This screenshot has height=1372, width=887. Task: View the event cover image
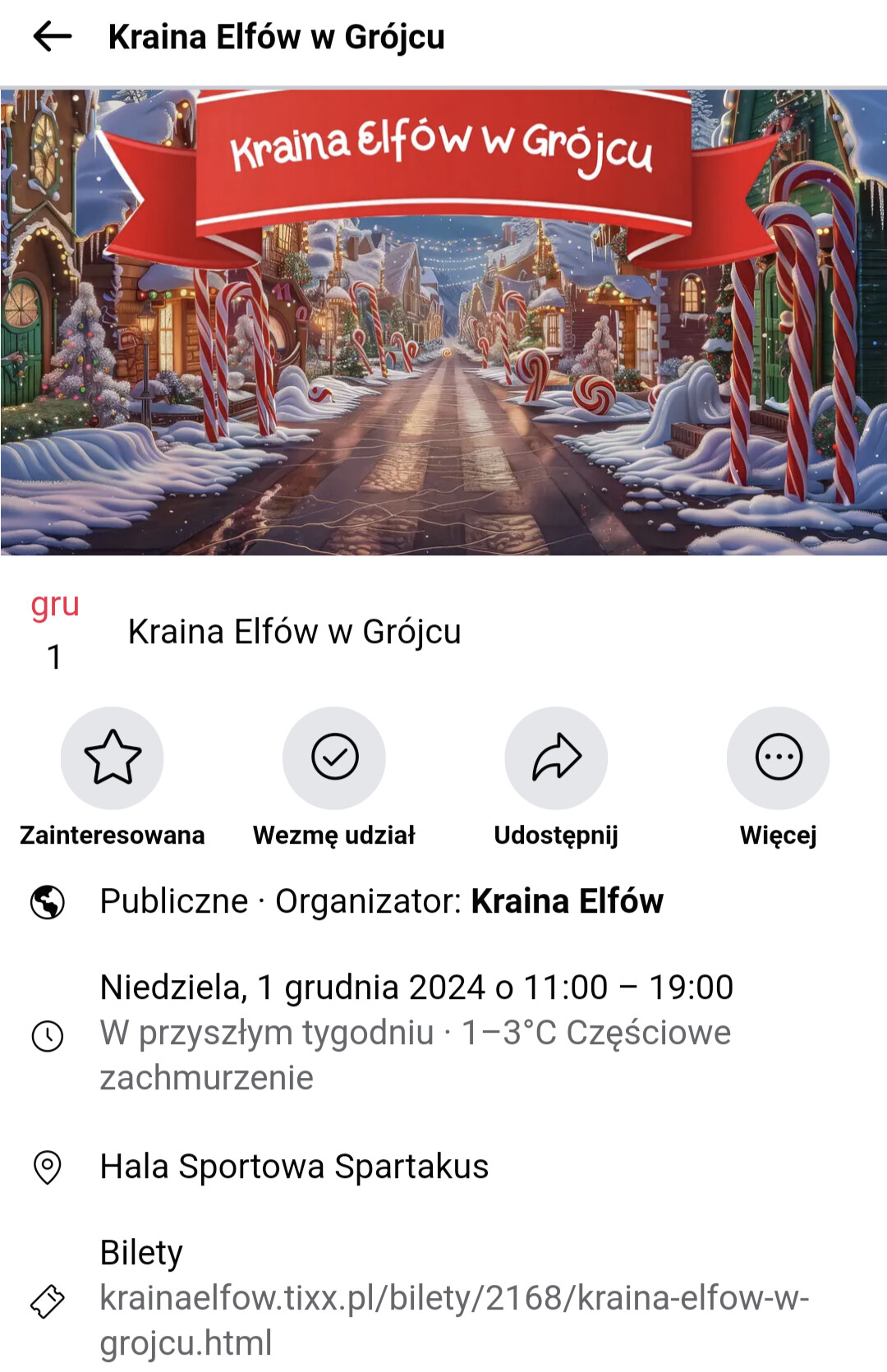(x=443, y=322)
